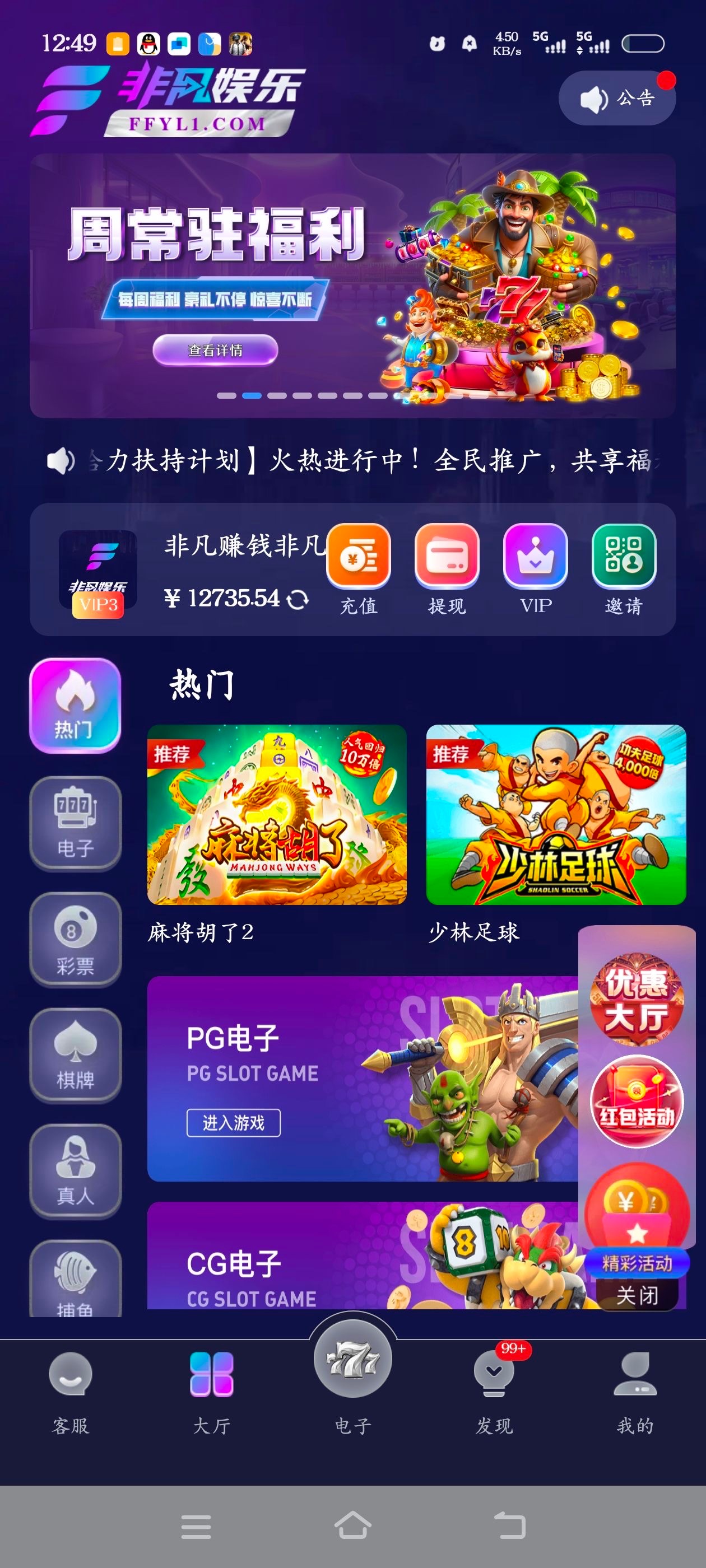Open the 邀请 invite page
This screenshot has width=706, height=1568.
[x=623, y=568]
